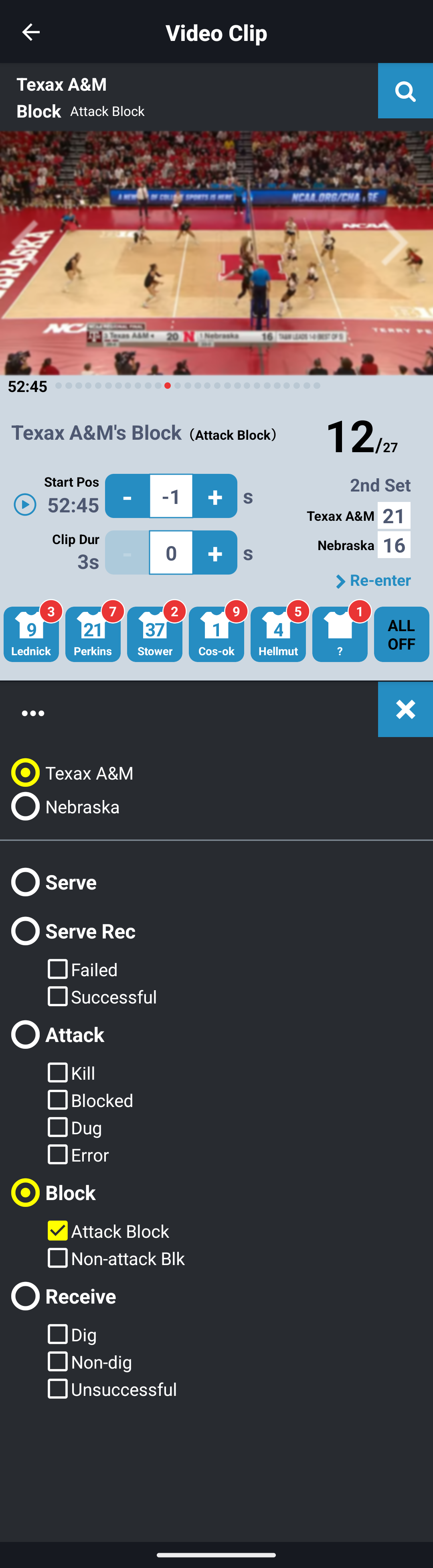Uncheck the Attack Block checkbox
Viewport: 433px width, 1568px height.
pyautogui.click(x=58, y=1231)
